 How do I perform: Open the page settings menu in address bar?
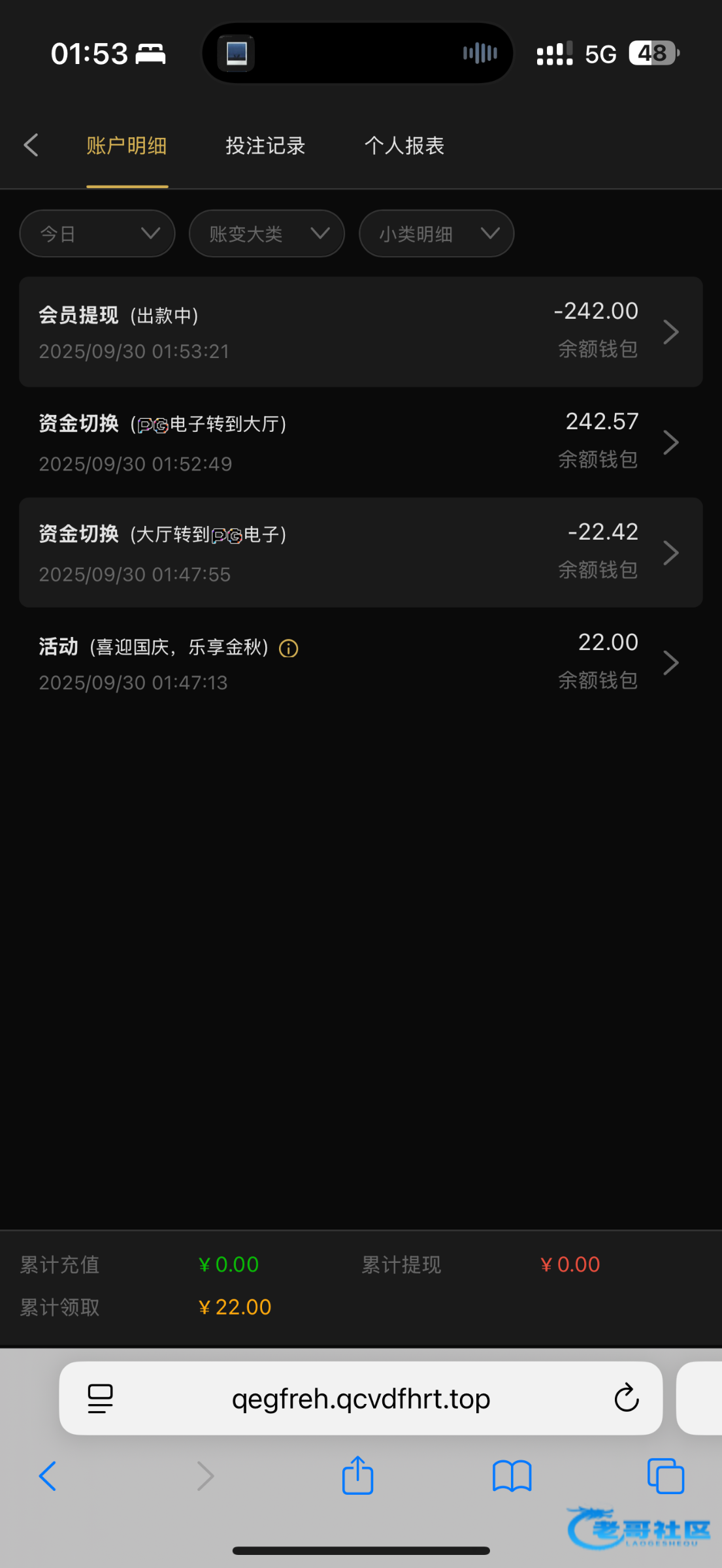pyautogui.click(x=100, y=1398)
